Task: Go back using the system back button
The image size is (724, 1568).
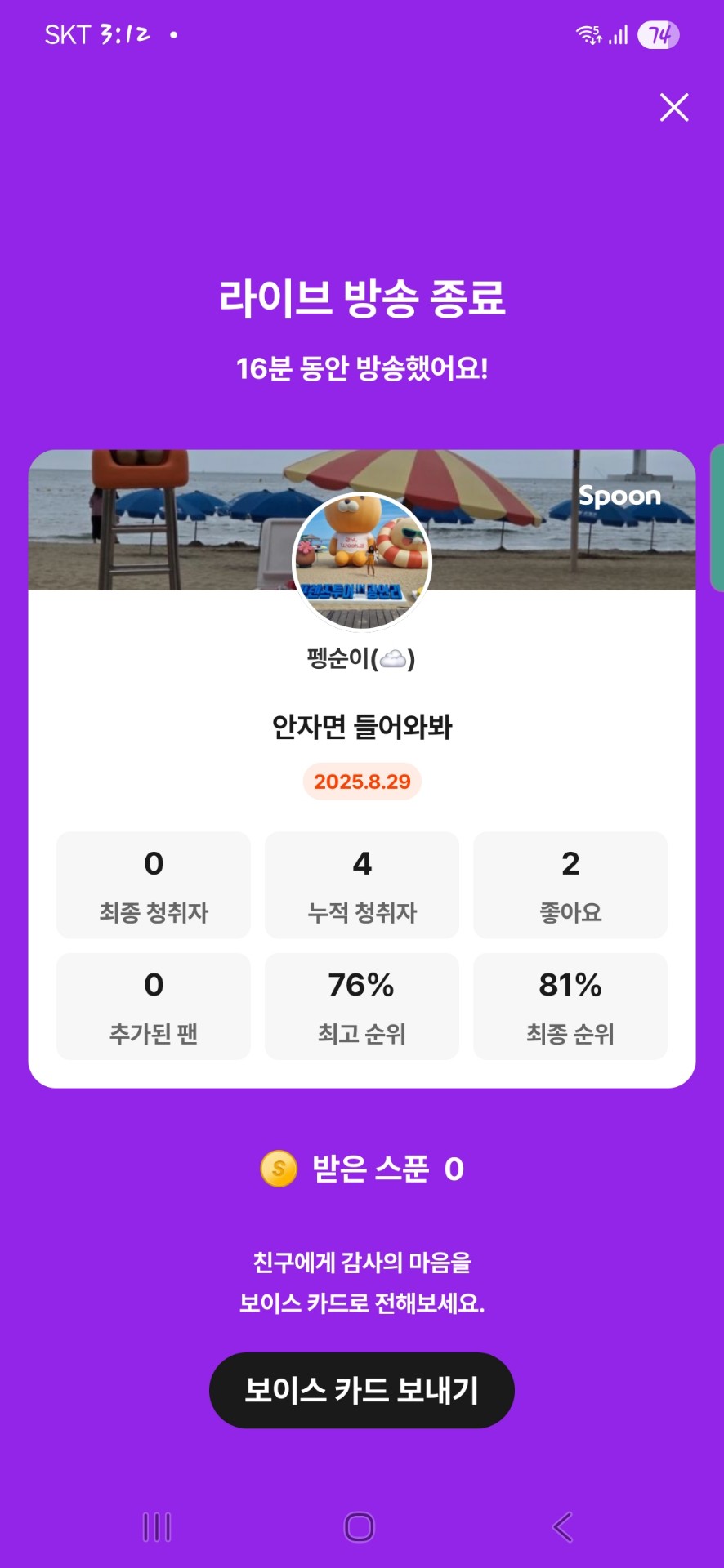Action: pyautogui.click(x=563, y=1526)
